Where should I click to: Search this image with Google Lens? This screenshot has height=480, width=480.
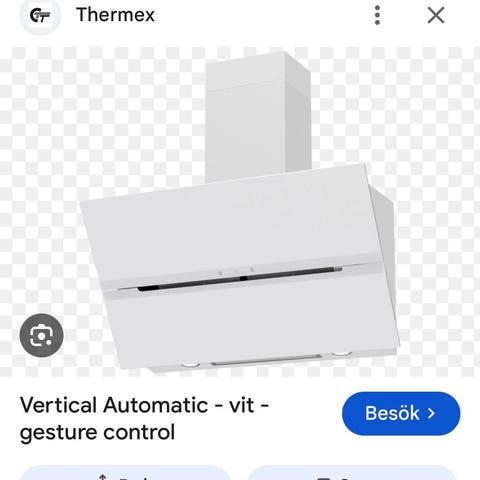[x=41, y=335]
